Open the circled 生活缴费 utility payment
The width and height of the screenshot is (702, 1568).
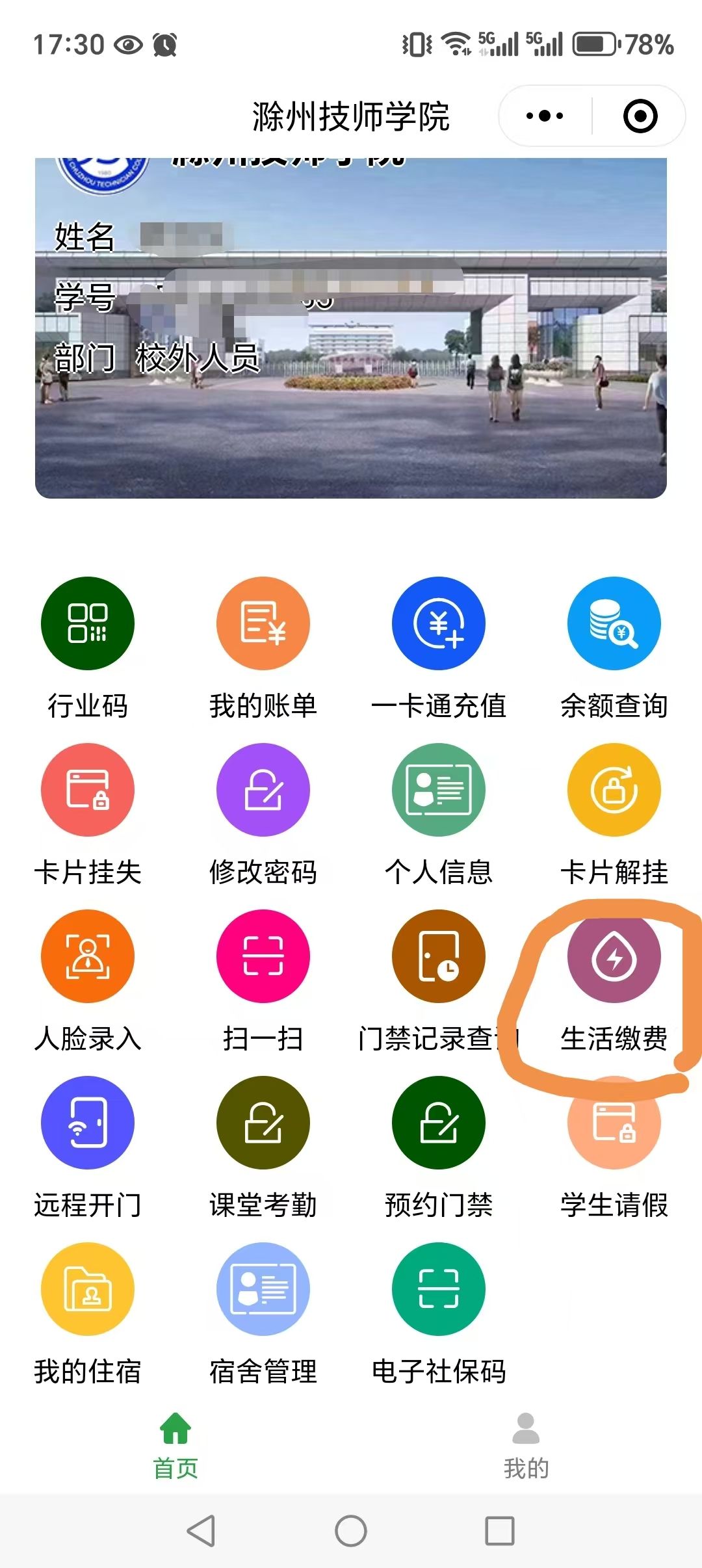point(613,956)
